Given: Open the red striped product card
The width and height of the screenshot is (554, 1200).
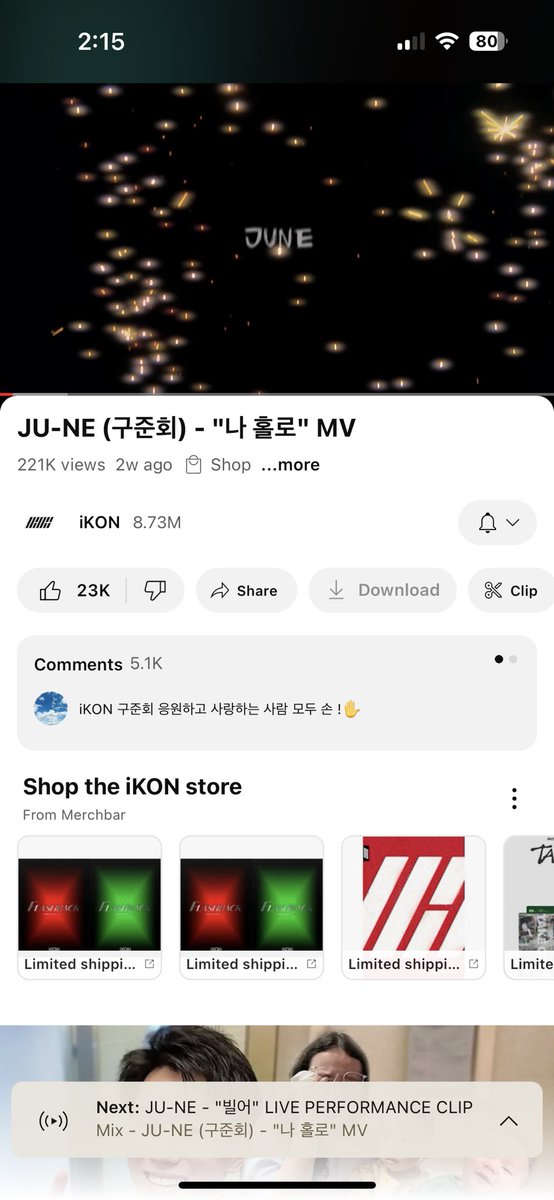Looking at the screenshot, I should tap(414, 907).
